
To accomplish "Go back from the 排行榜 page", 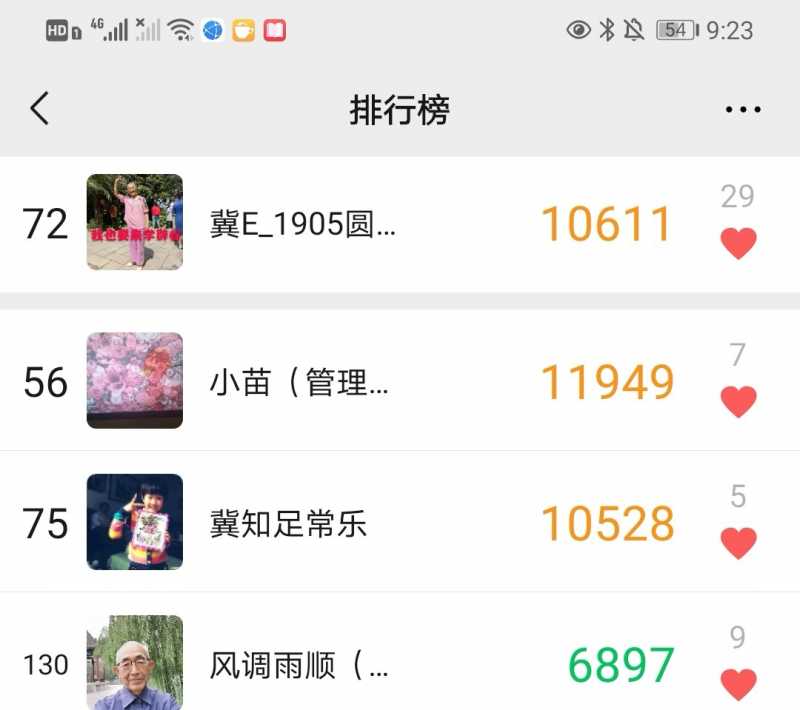I will click(x=39, y=108).
